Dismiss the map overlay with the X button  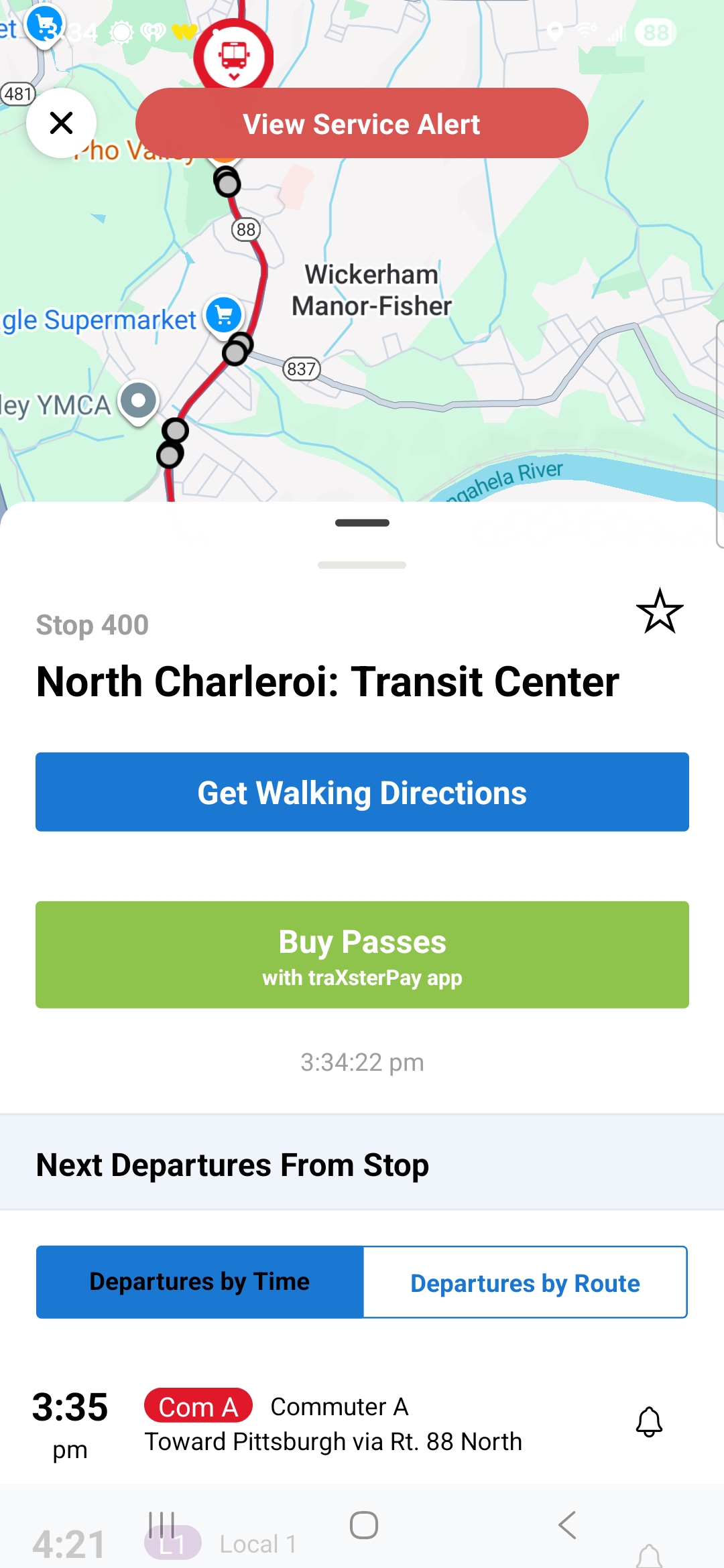click(62, 123)
